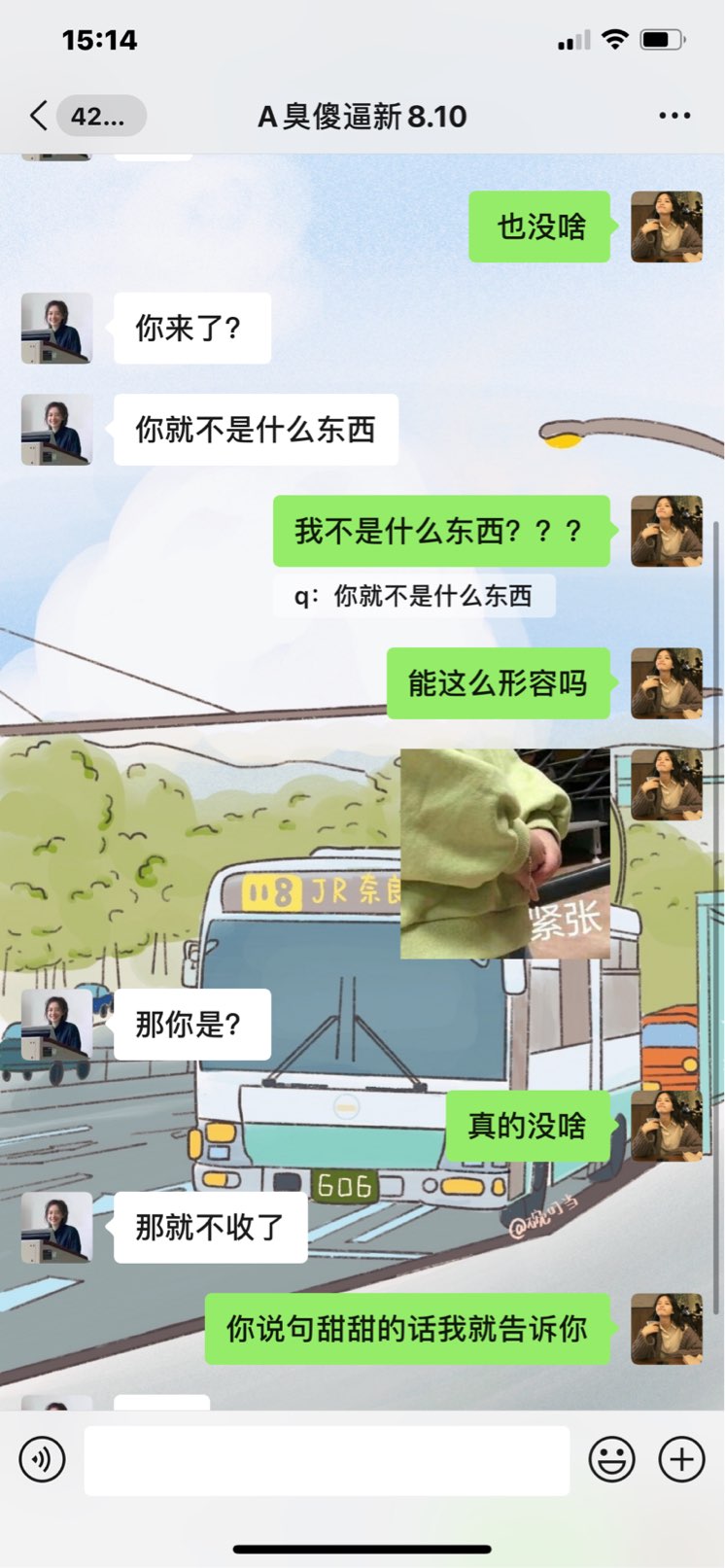Open my avatar beside 也没啥
Screen dimensions: 725x1568
point(667,226)
